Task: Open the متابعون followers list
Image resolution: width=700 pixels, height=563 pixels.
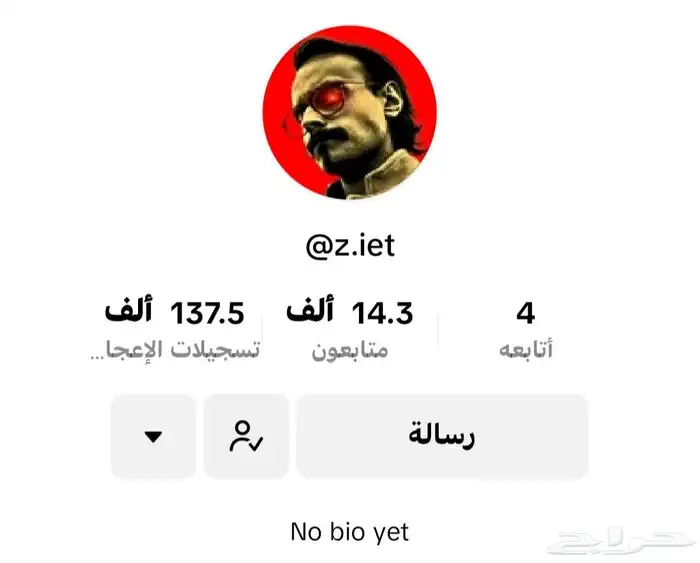Action: (349, 329)
